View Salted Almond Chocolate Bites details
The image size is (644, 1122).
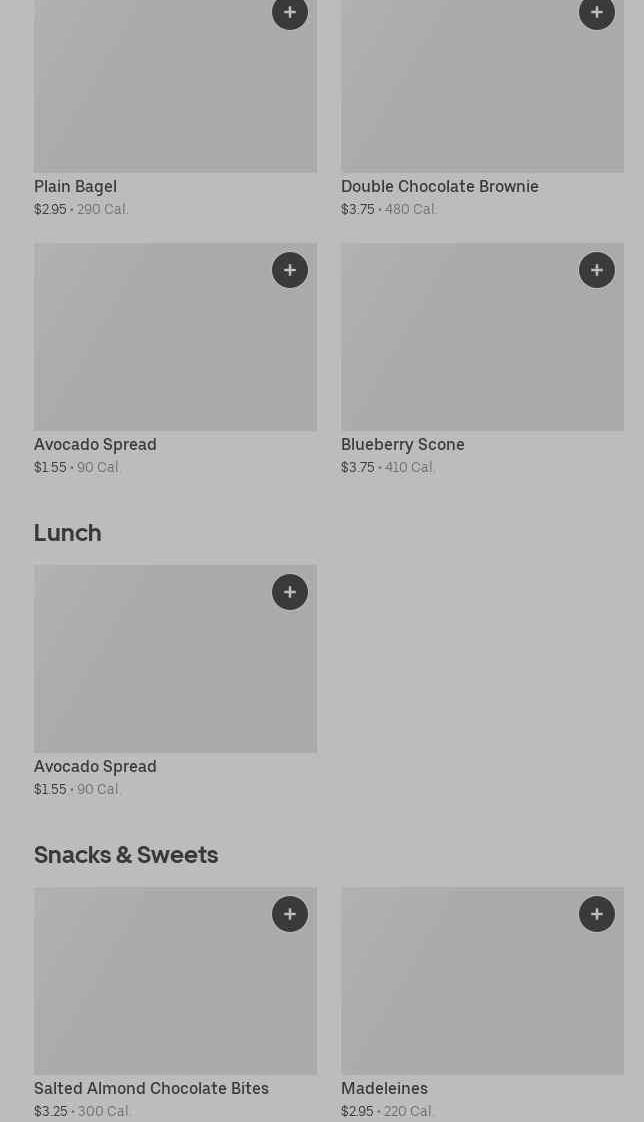coord(175,1003)
